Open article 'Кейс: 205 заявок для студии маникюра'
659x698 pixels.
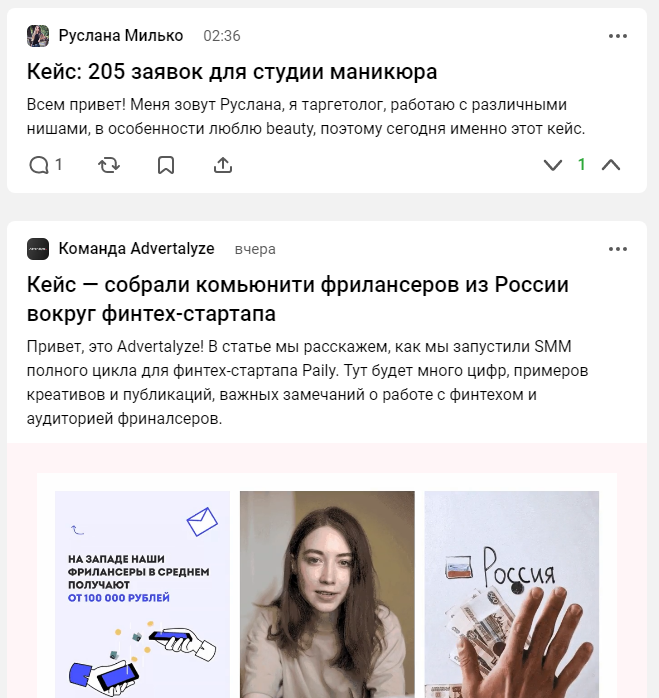(x=231, y=73)
